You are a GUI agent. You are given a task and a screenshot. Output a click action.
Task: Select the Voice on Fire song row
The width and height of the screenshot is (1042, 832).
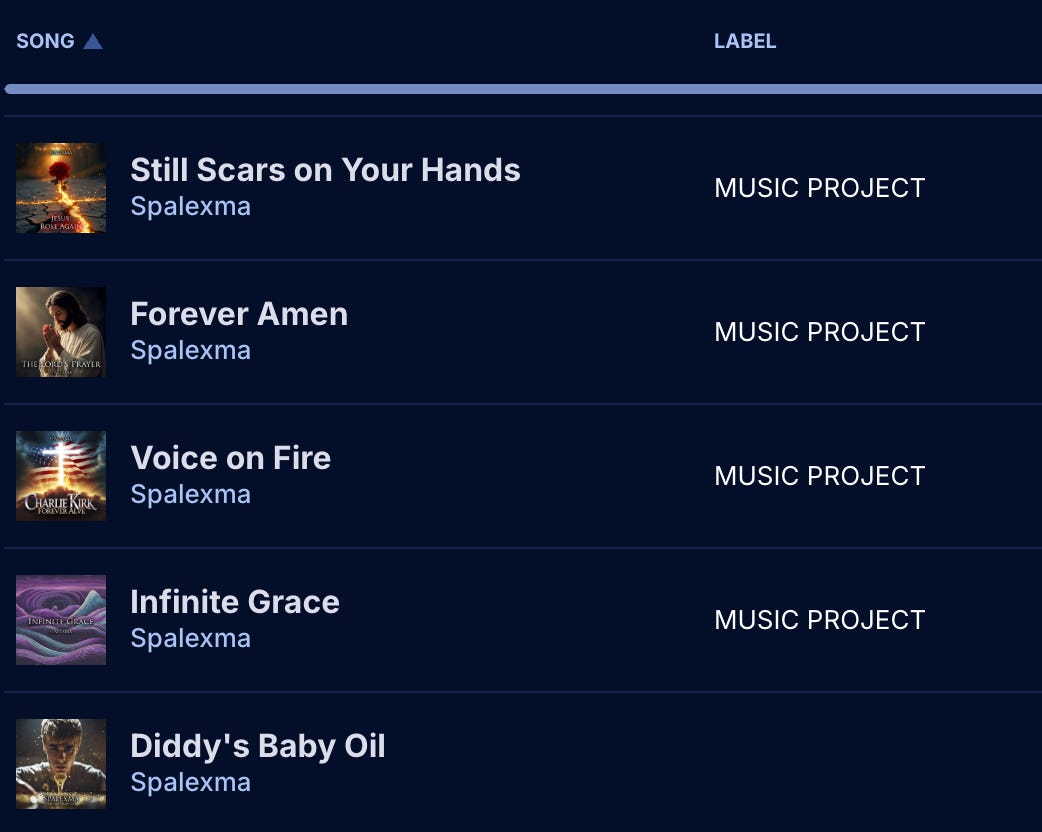(x=230, y=458)
